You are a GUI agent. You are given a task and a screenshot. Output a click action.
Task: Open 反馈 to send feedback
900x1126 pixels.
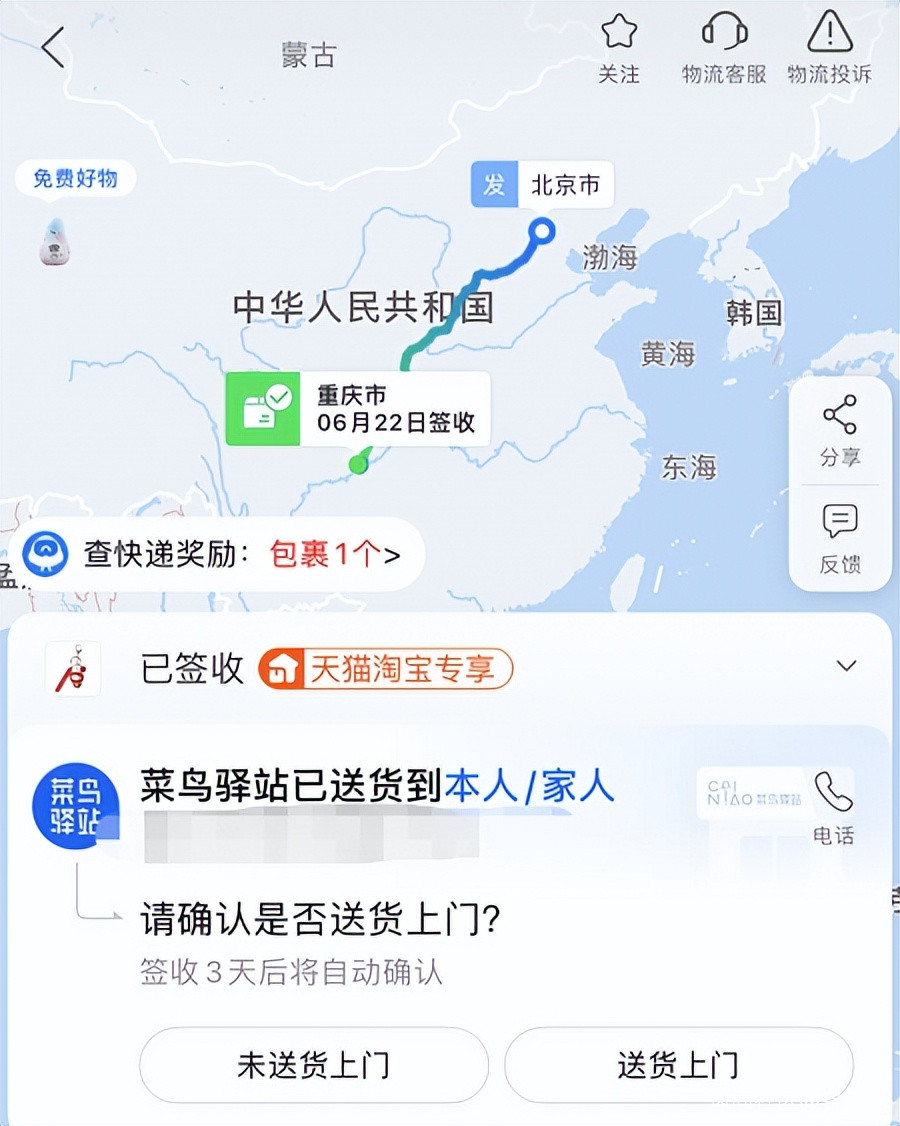tap(839, 539)
